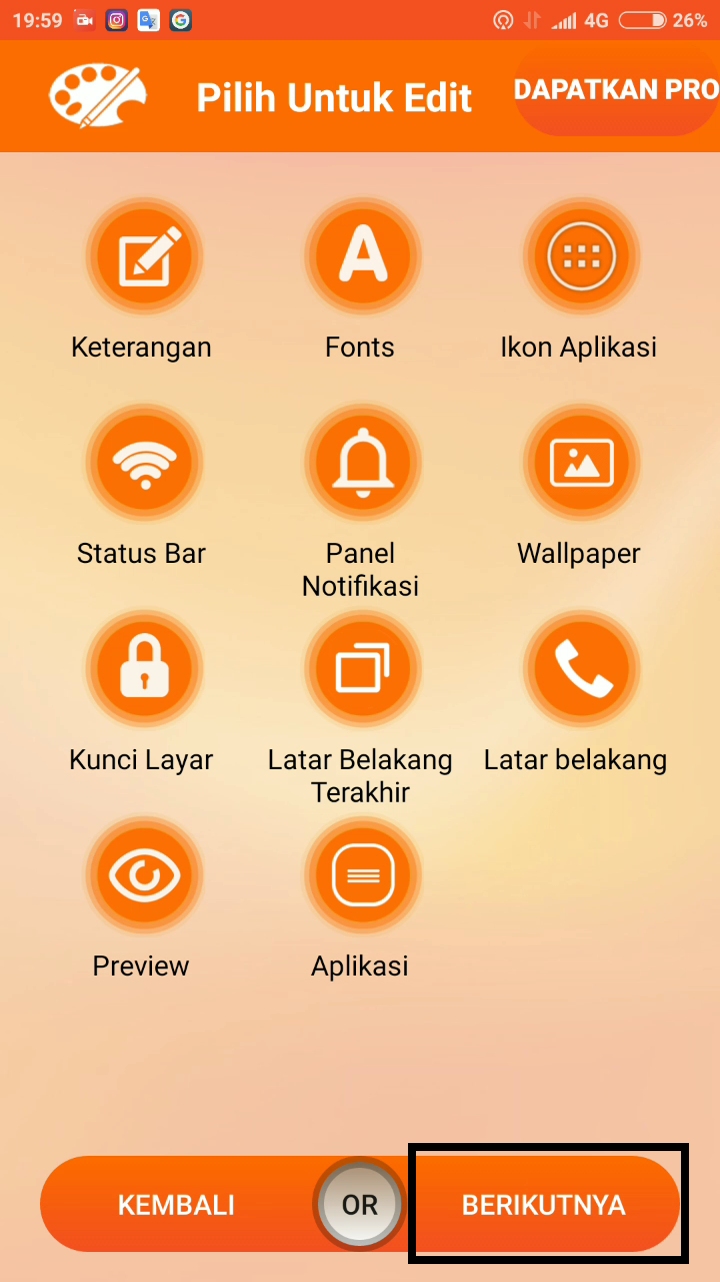Screen dimensions: 720x1282
Task: Go back with KEMBALI
Action: (177, 1205)
